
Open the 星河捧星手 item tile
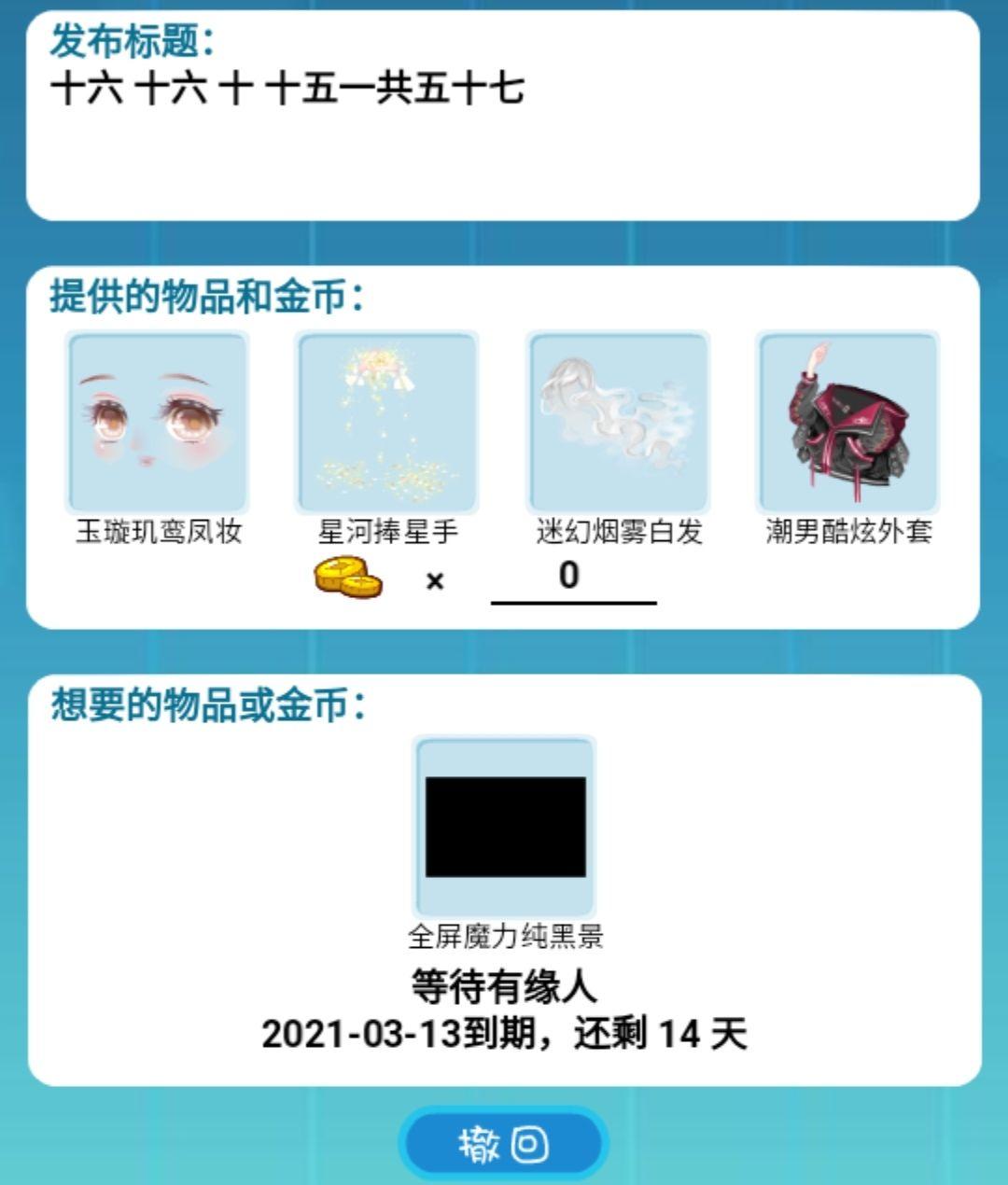click(387, 422)
